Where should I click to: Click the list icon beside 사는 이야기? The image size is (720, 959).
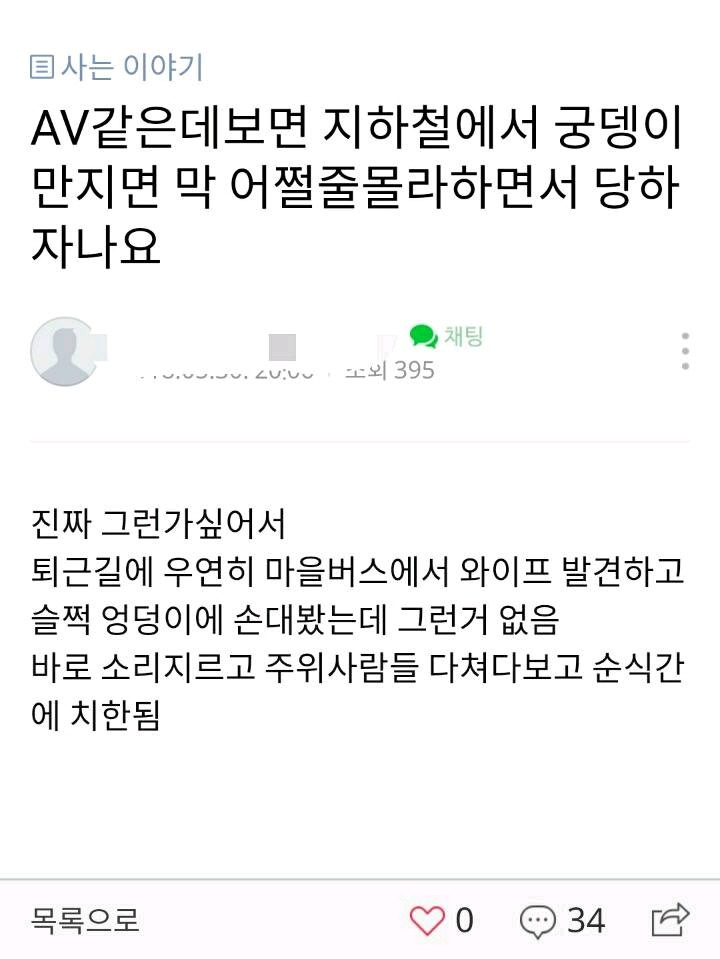40,68
